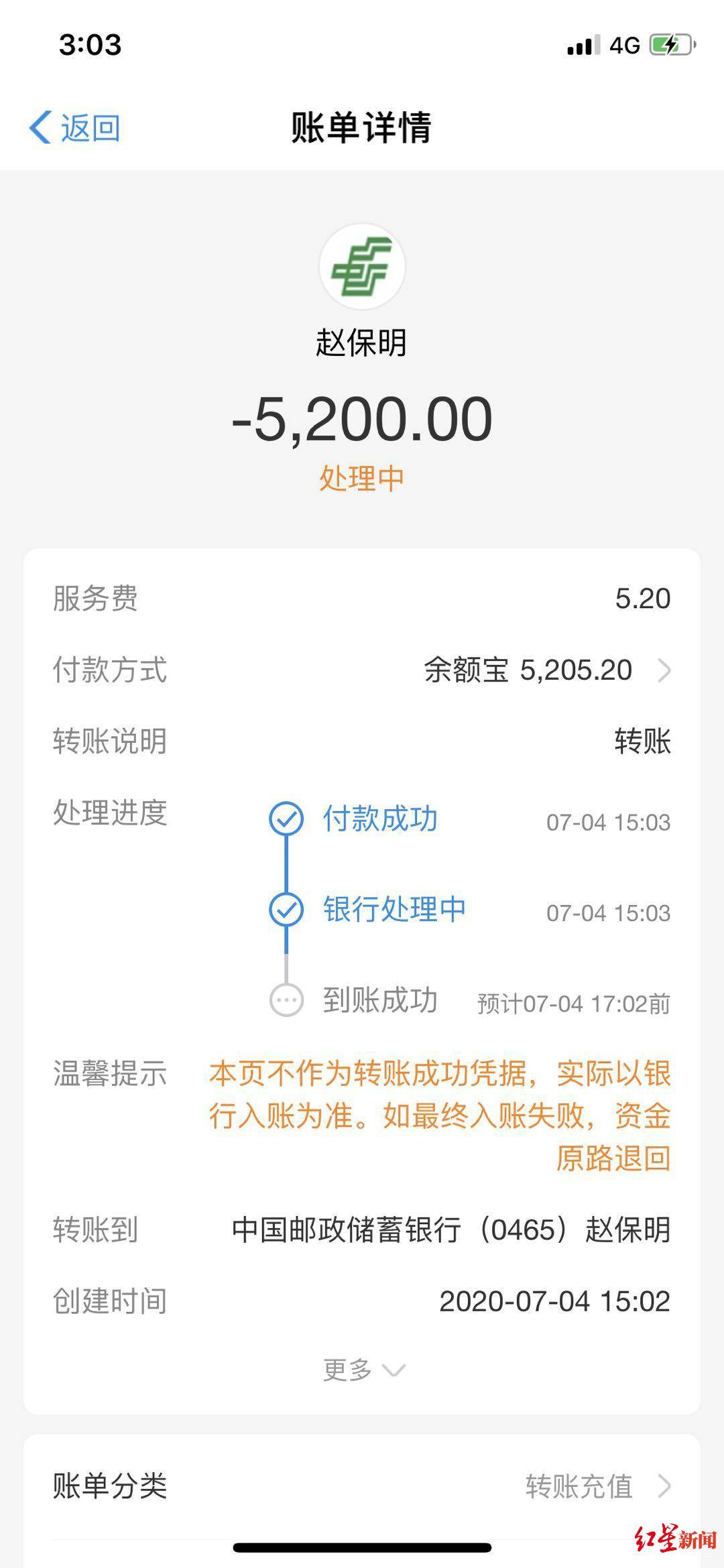This screenshot has height=1568, width=724.
Task: Tap the China Post bank logo icon
Action: [x=362, y=266]
